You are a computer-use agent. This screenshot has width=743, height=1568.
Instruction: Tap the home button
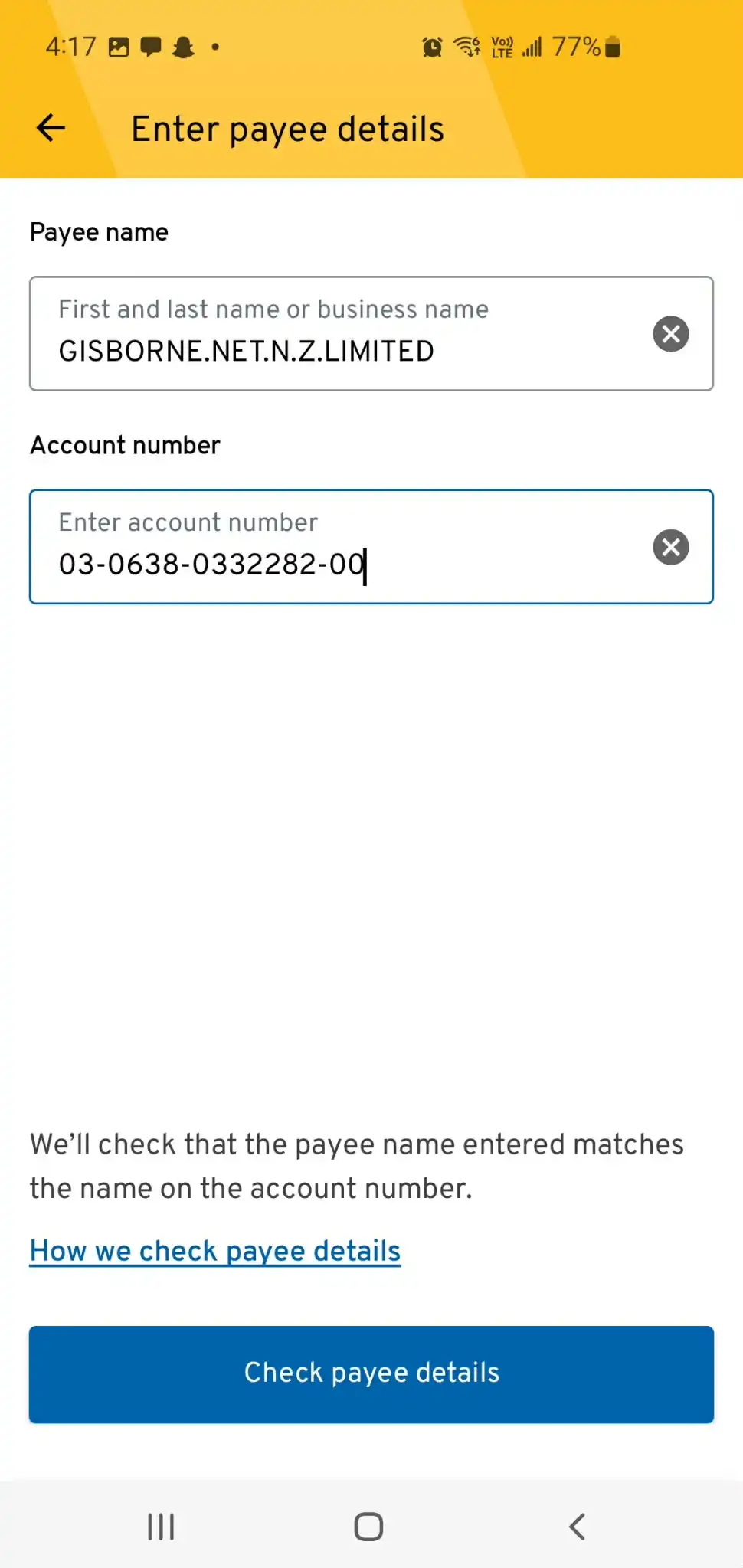pyautogui.click(x=367, y=1526)
